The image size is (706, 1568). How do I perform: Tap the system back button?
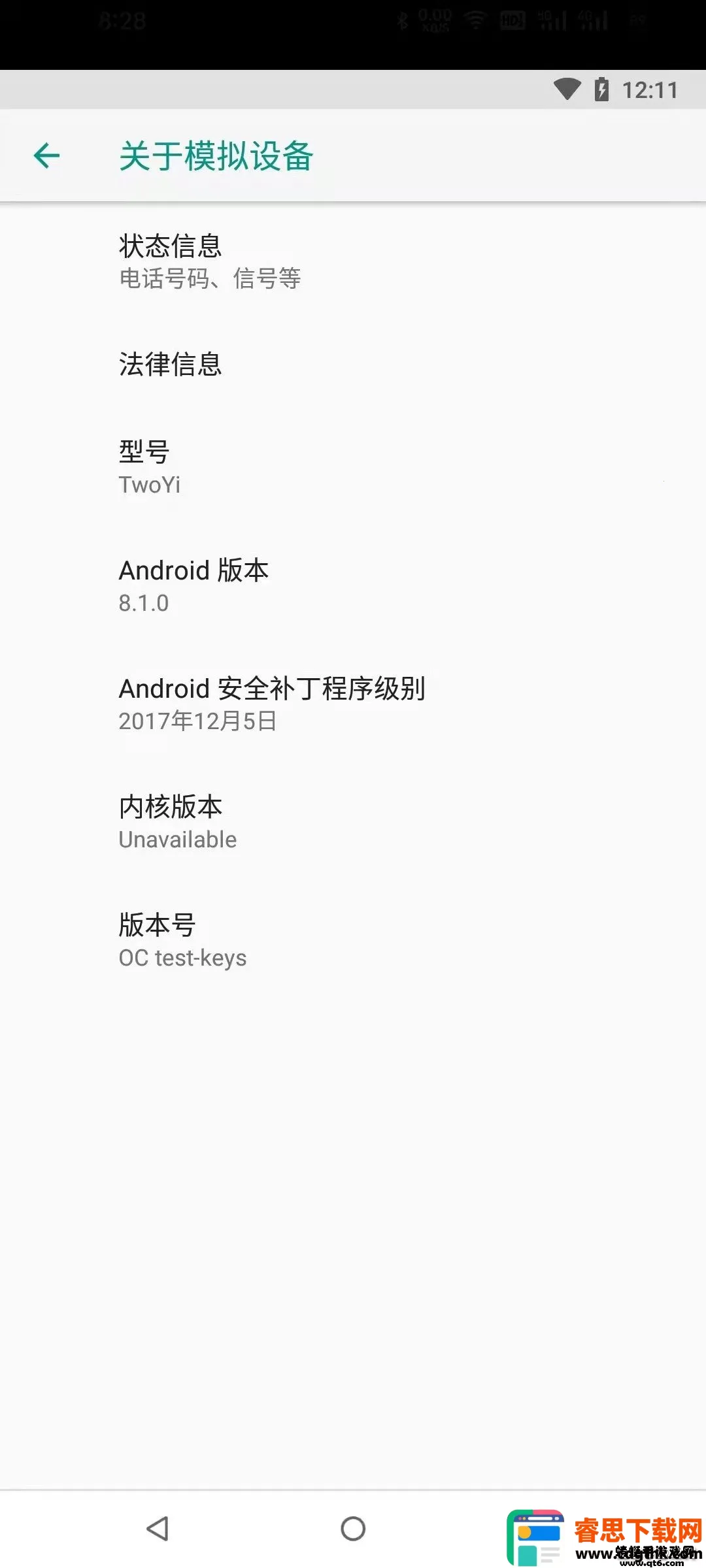(158, 1528)
